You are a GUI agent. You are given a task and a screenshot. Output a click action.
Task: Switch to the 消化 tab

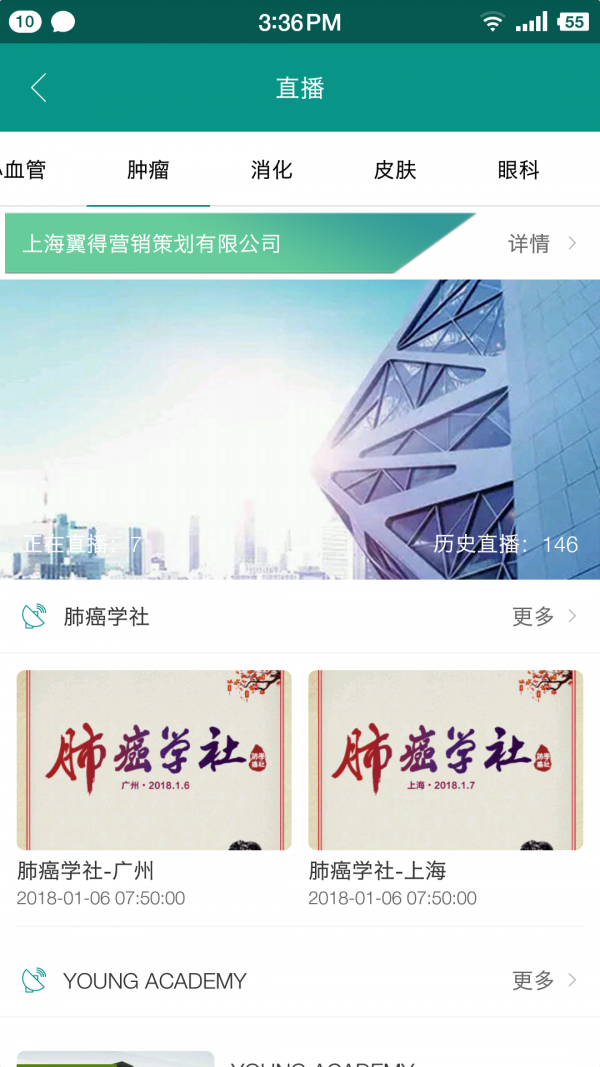[x=271, y=170]
